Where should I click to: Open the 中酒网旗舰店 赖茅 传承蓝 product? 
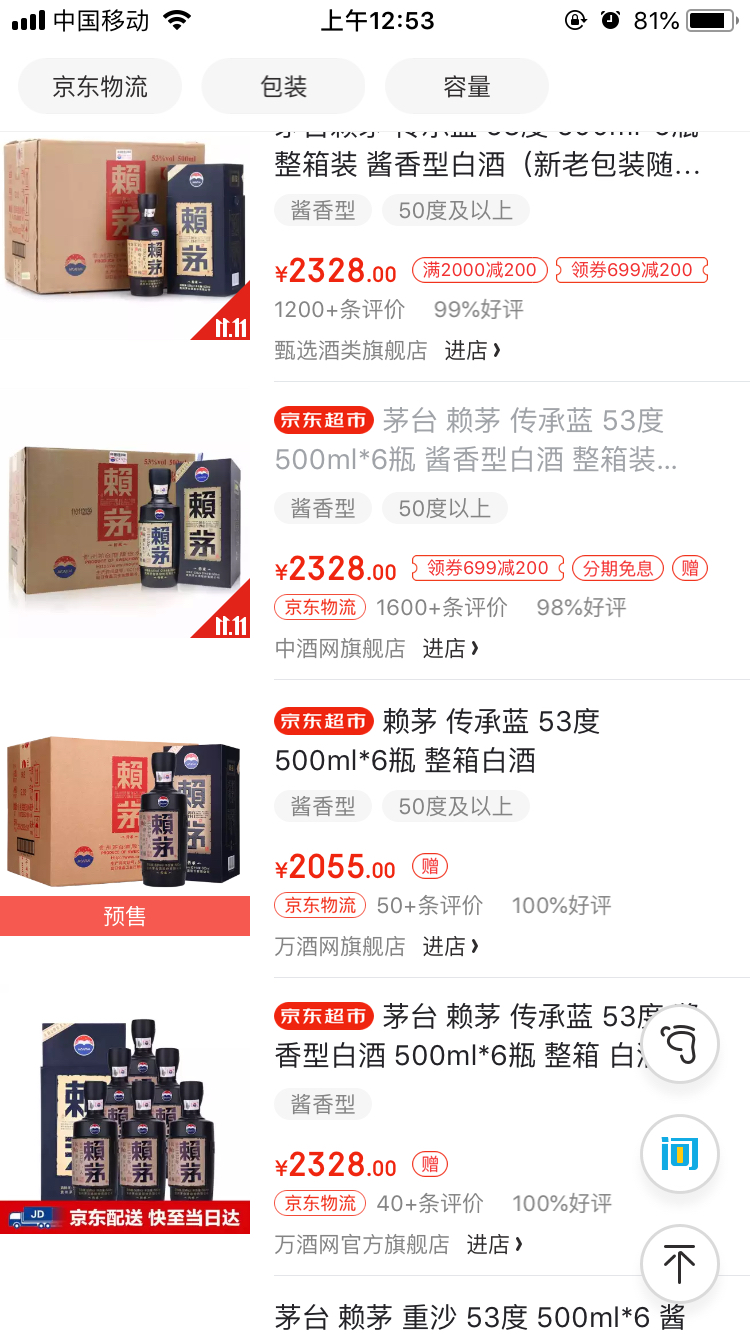(x=476, y=440)
